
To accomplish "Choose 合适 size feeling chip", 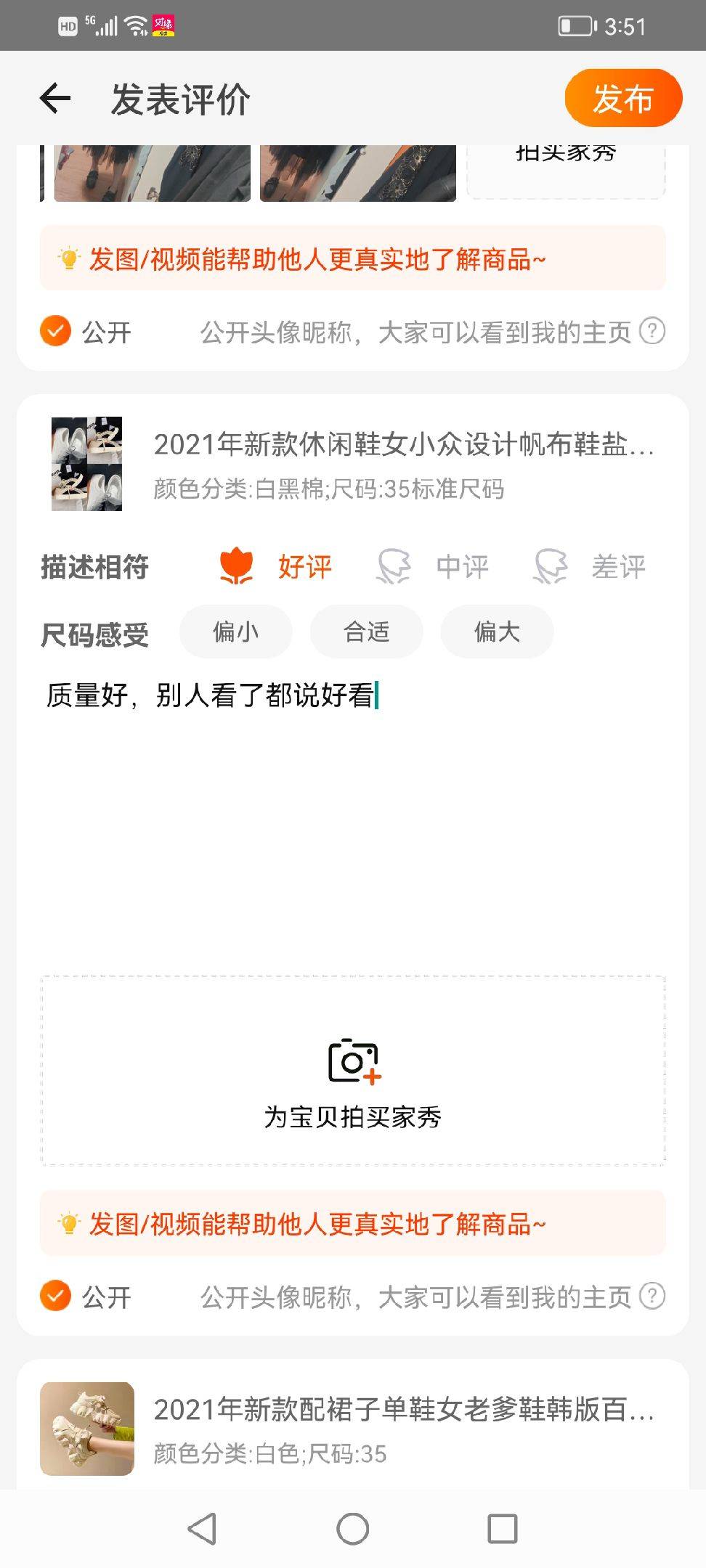I will [x=366, y=632].
